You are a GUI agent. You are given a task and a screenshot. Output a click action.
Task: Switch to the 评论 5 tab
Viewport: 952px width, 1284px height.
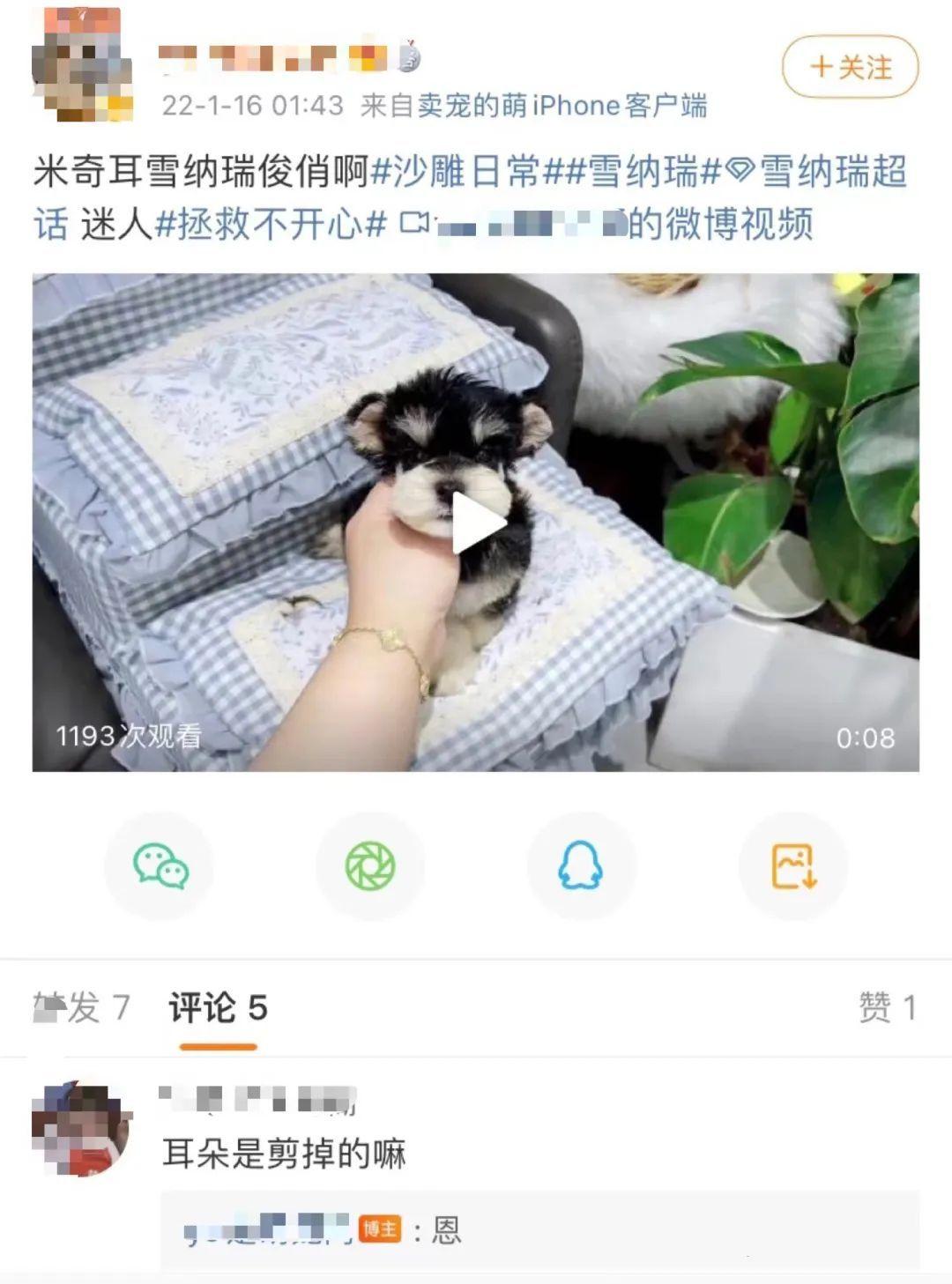click(218, 1007)
